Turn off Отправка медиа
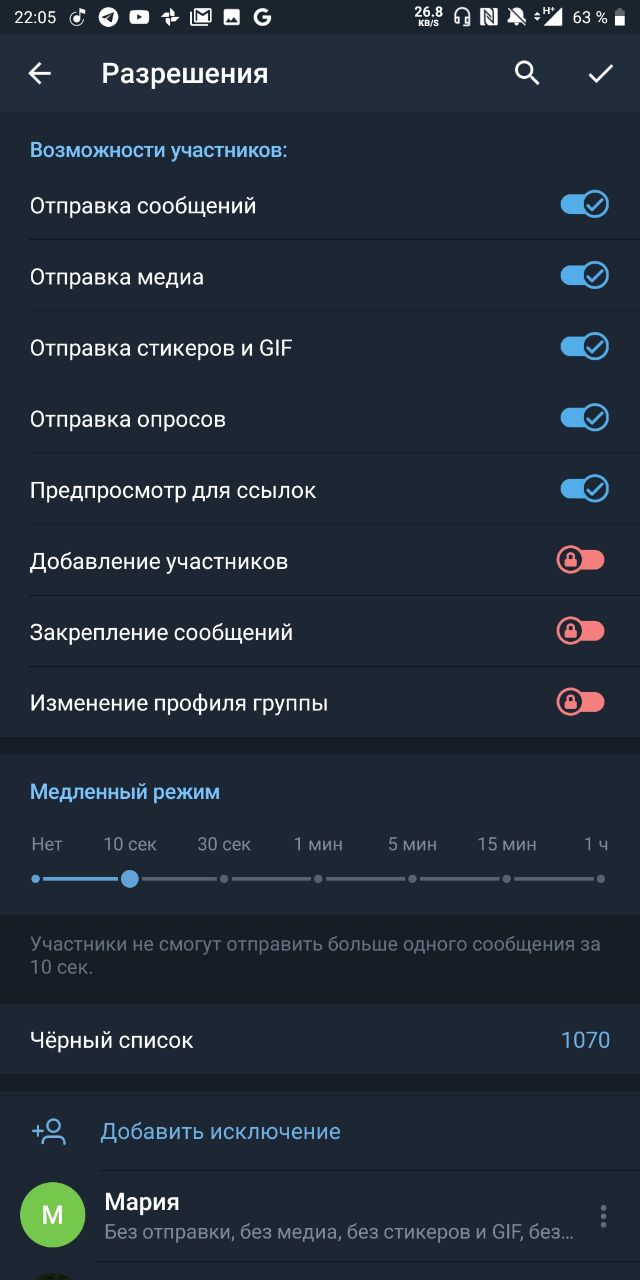This screenshot has width=640, height=1280. 584,276
